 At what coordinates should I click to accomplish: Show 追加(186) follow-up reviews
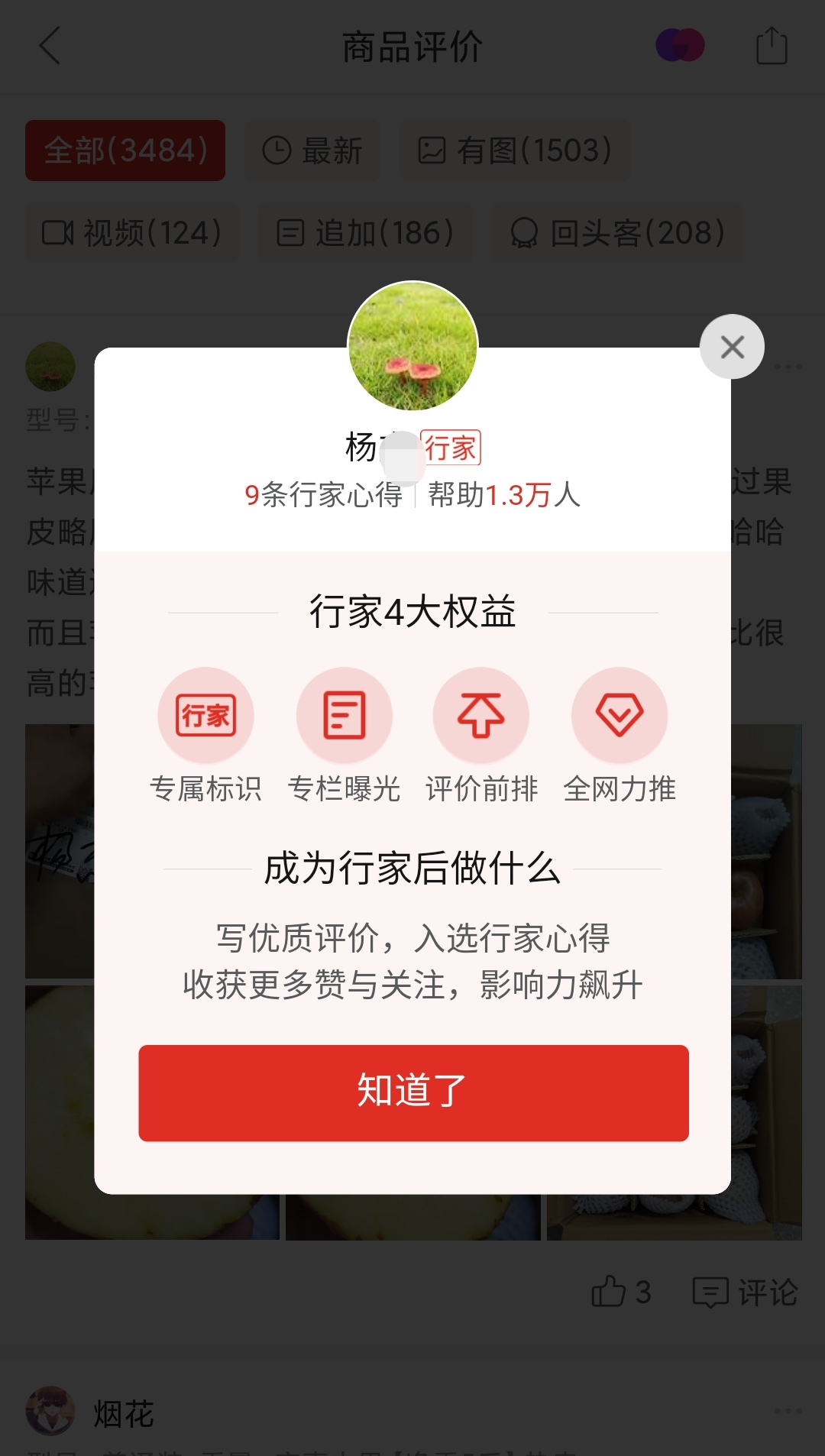coord(365,233)
